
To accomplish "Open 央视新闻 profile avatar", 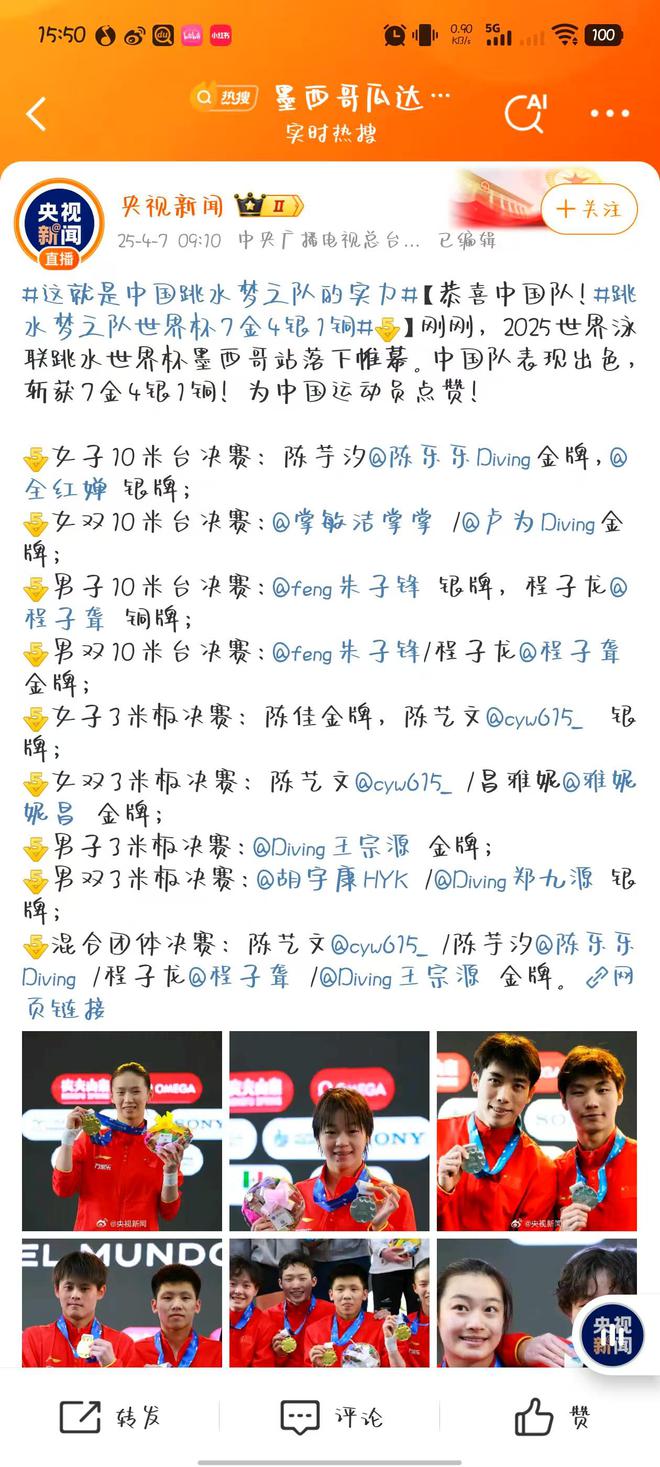I will [x=59, y=223].
